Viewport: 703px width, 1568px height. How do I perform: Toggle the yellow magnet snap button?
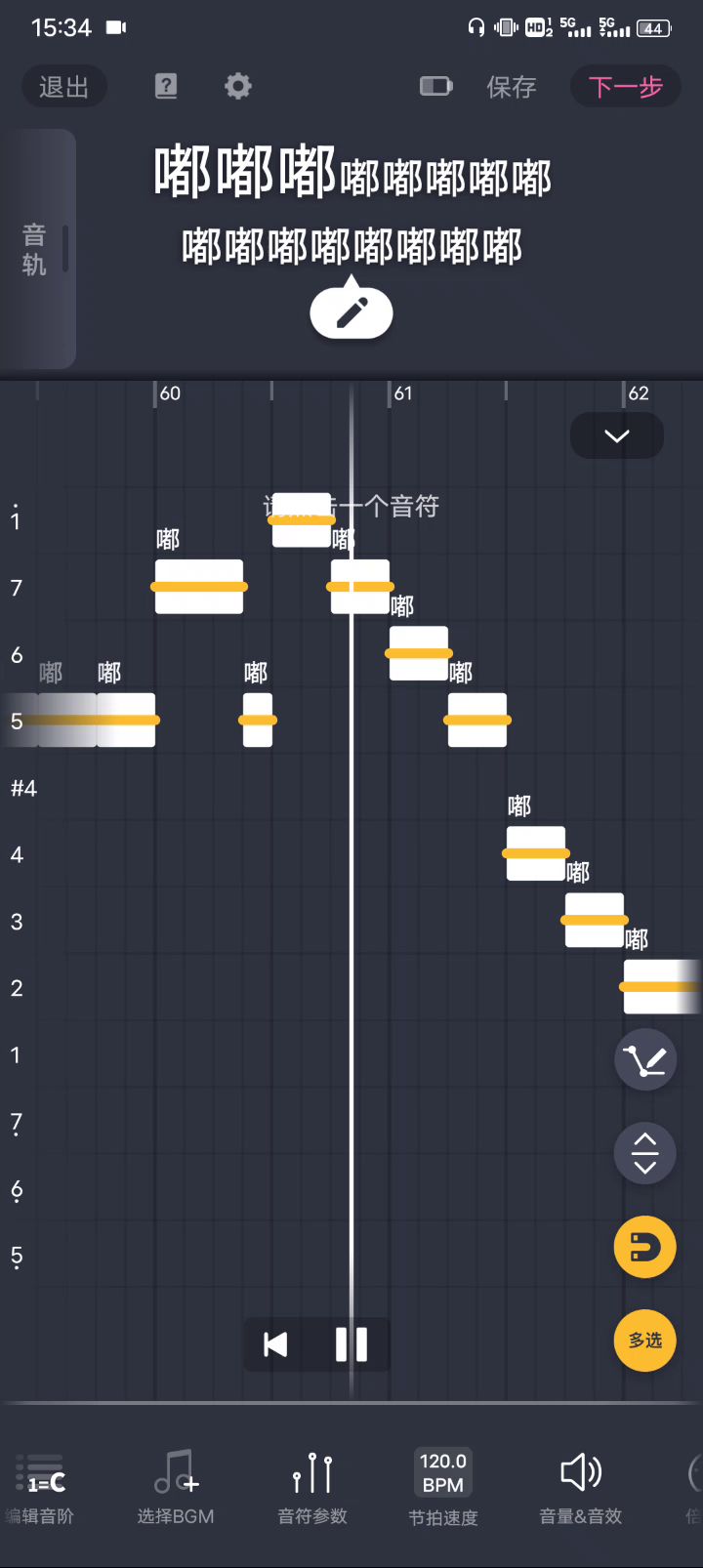coord(645,1247)
